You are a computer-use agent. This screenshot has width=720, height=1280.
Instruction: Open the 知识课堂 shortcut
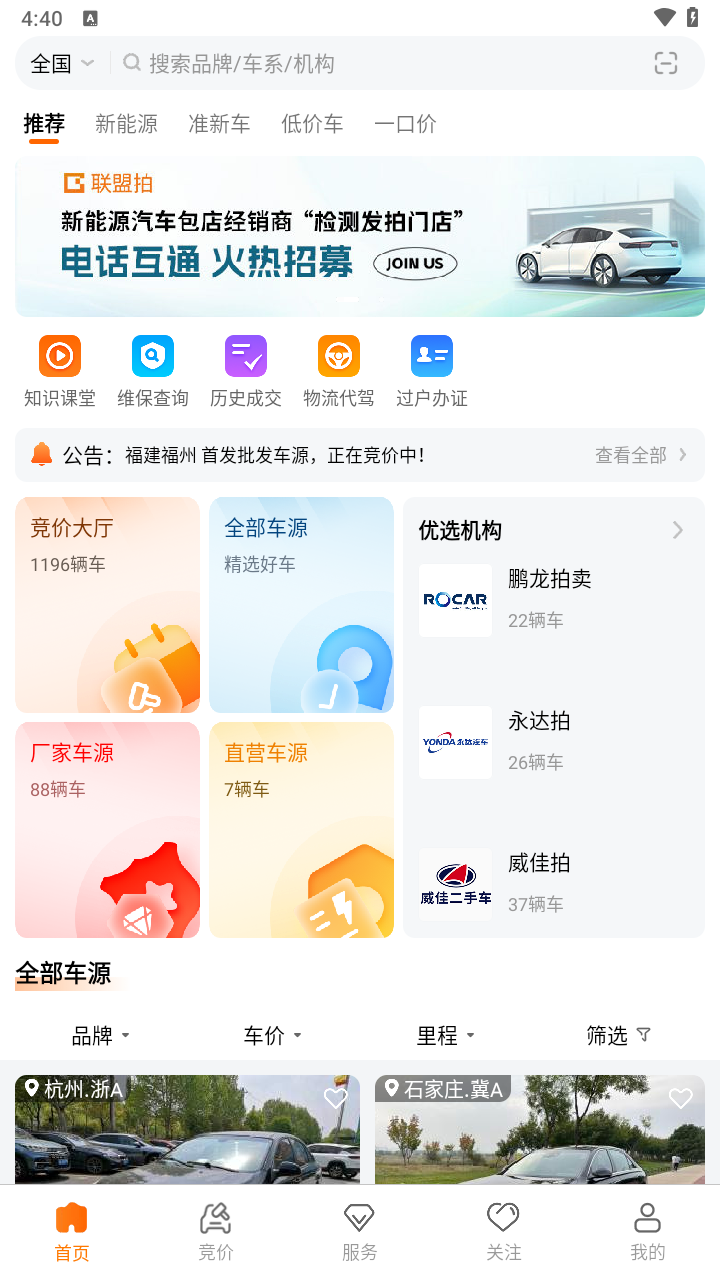[60, 371]
